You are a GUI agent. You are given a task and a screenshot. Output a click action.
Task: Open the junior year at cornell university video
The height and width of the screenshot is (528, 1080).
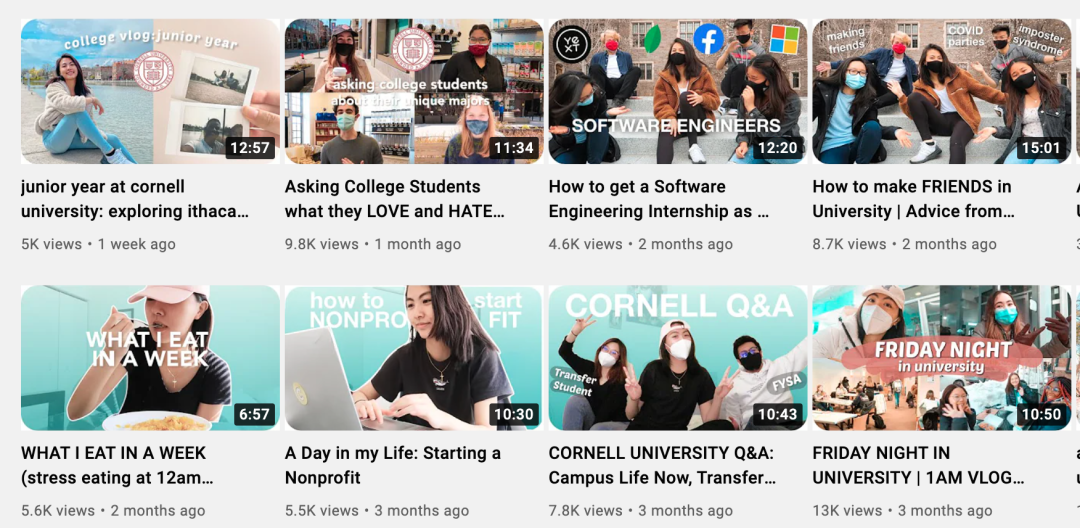pos(150,92)
